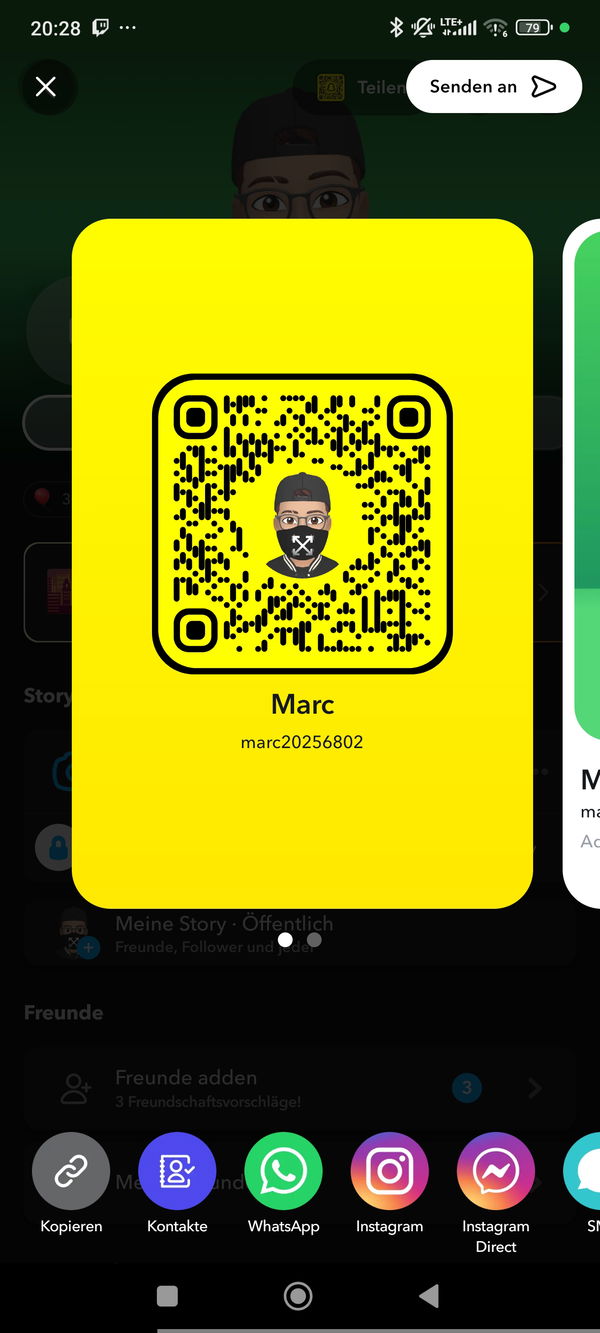The image size is (600, 1333).
Task: Close the share overlay with X
Action: pyautogui.click(x=46, y=87)
